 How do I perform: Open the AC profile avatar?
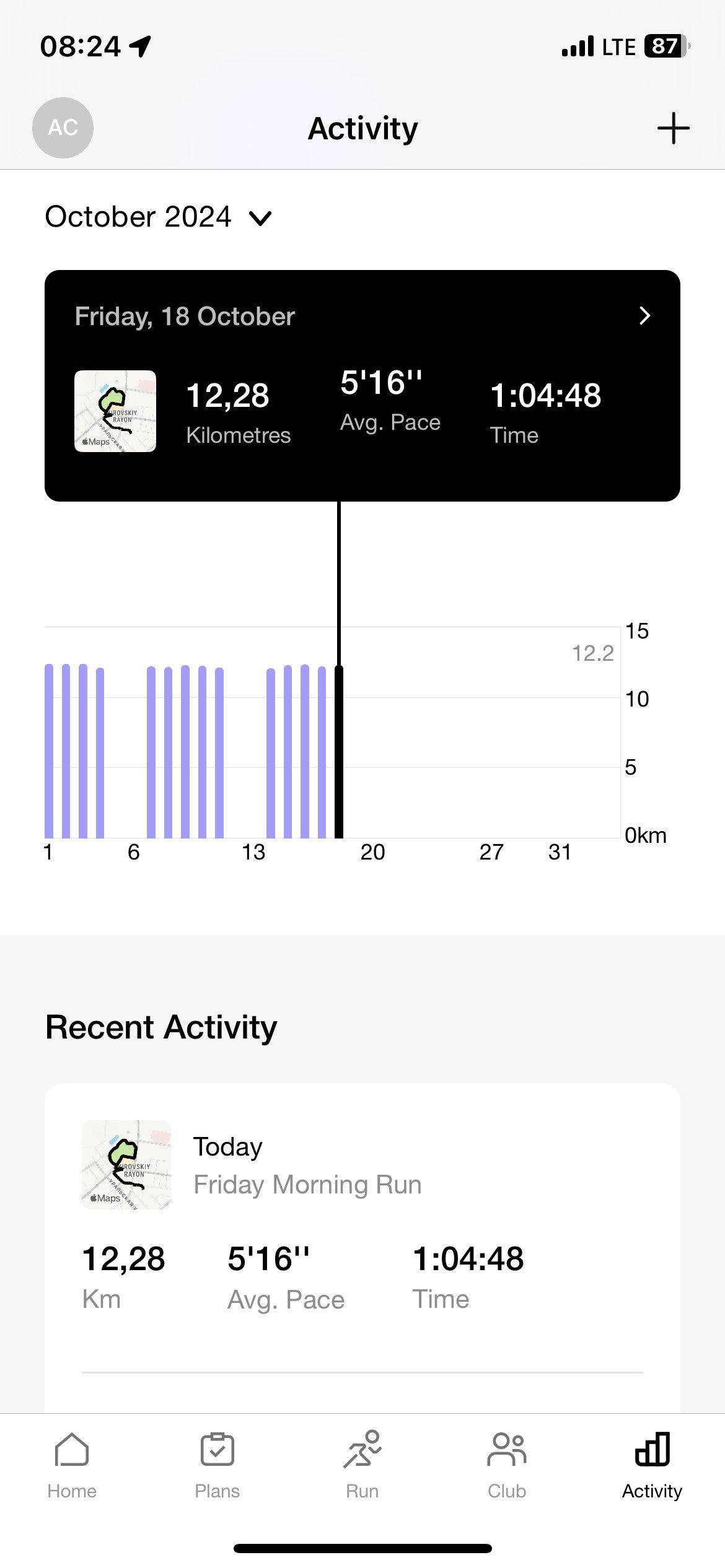pyautogui.click(x=63, y=128)
